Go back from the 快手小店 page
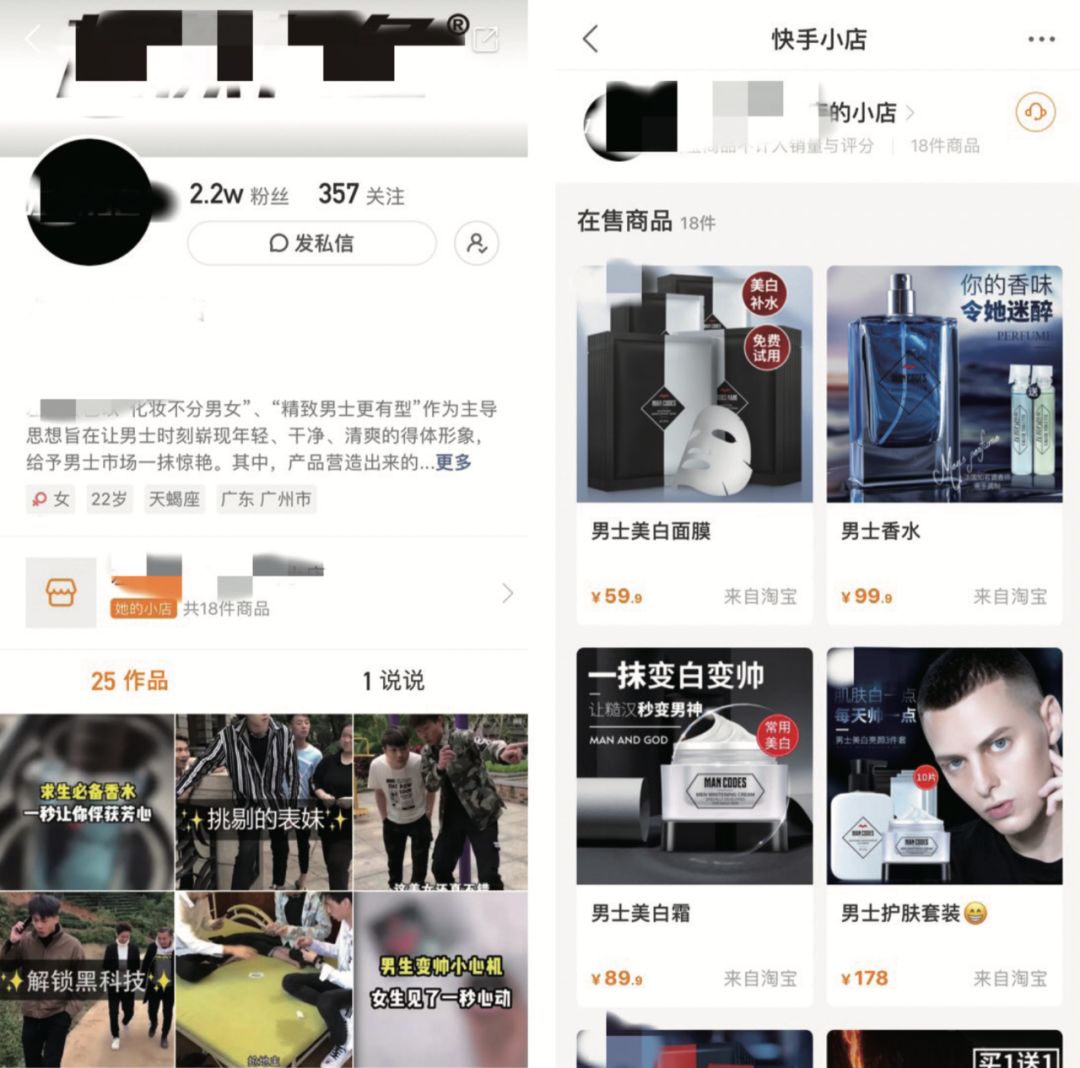The height and width of the screenshot is (1068, 1080). (x=590, y=40)
